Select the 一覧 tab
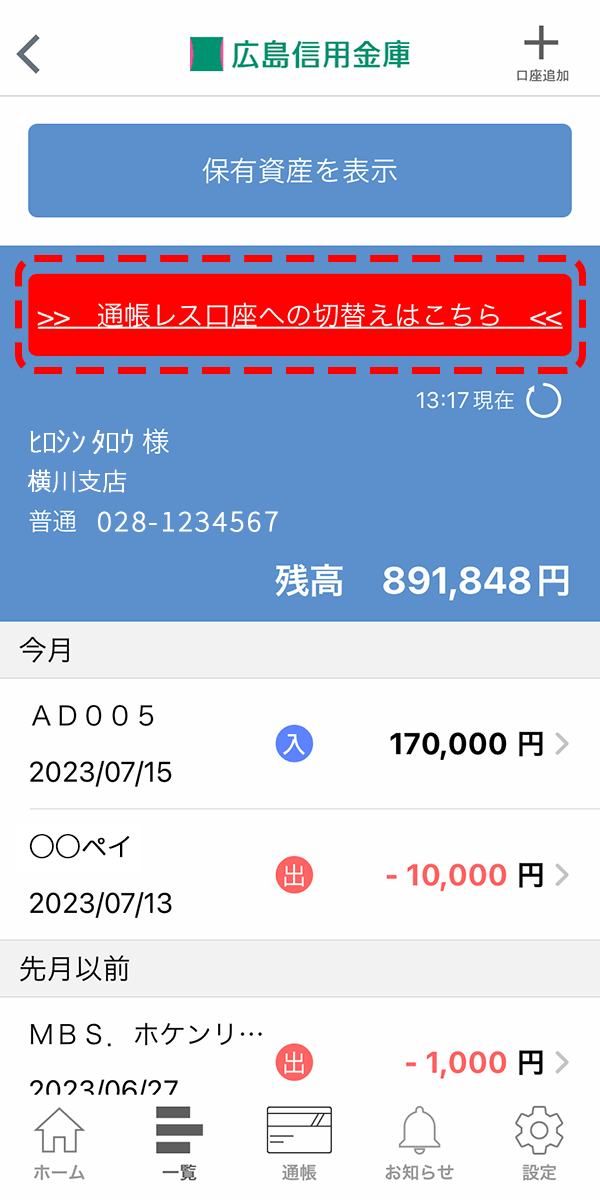This screenshot has height=1200, width=600. 180,1144
